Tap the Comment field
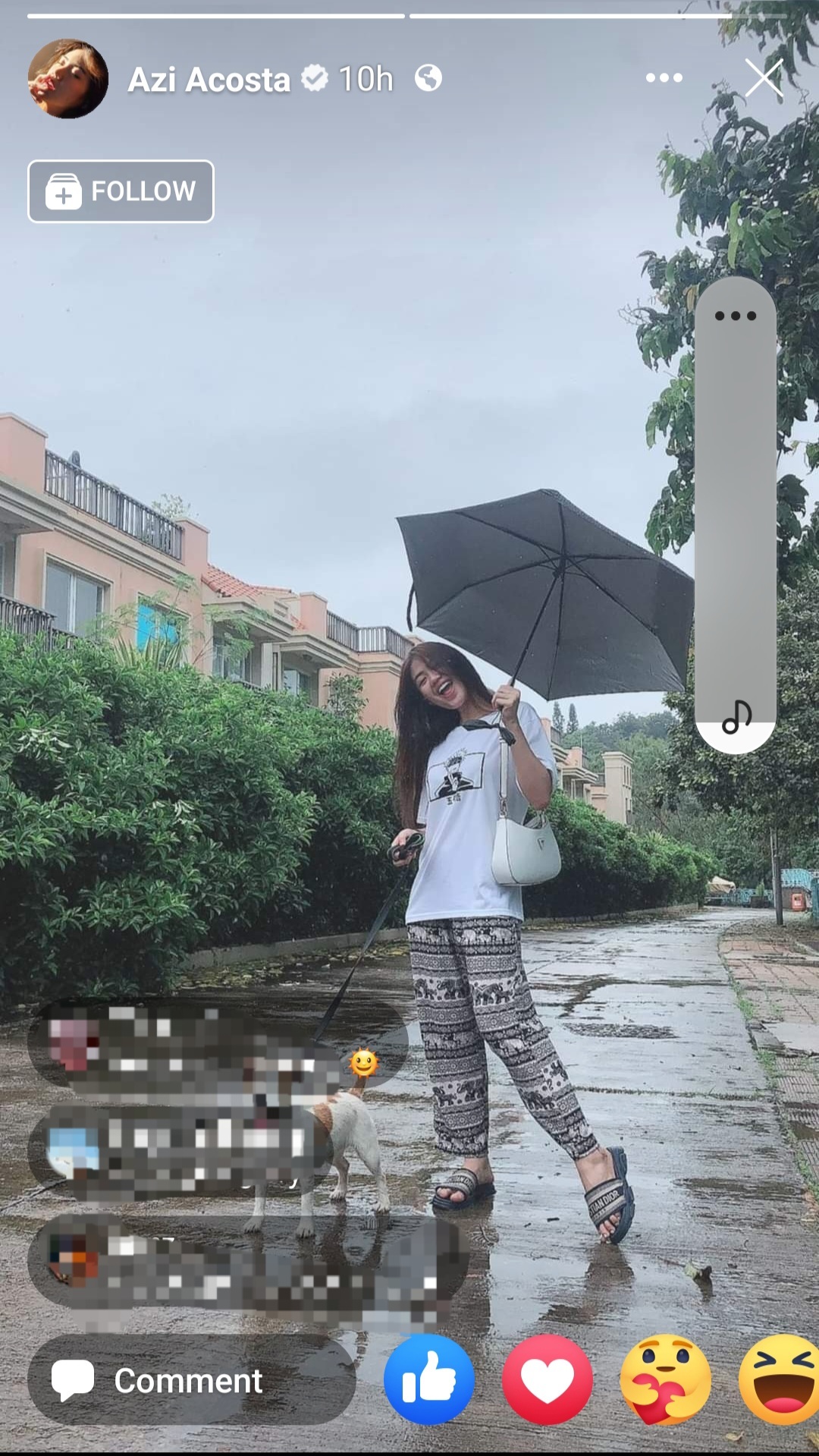This screenshot has width=819, height=1456. [x=191, y=1380]
